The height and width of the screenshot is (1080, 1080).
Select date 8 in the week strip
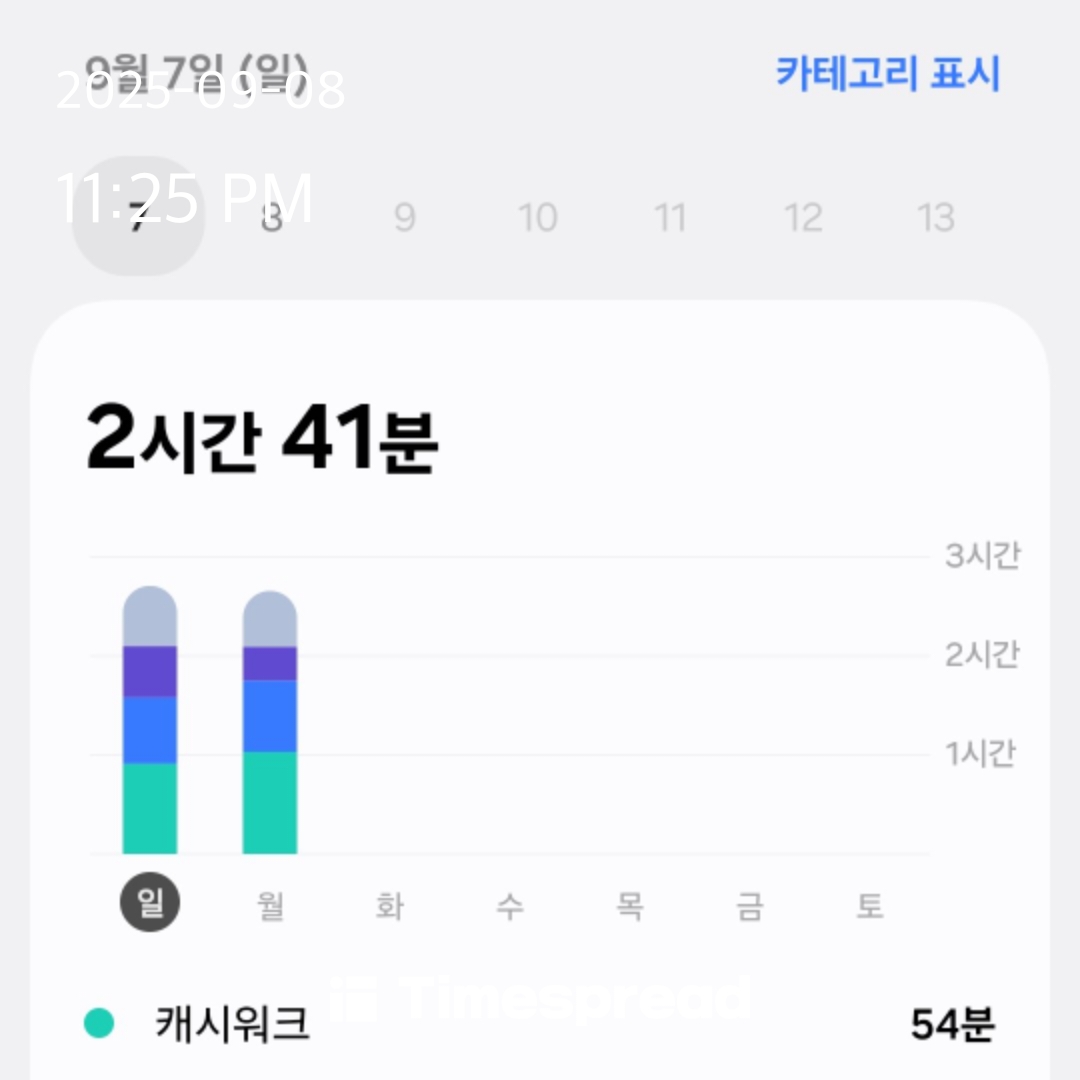pyautogui.click(x=271, y=218)
